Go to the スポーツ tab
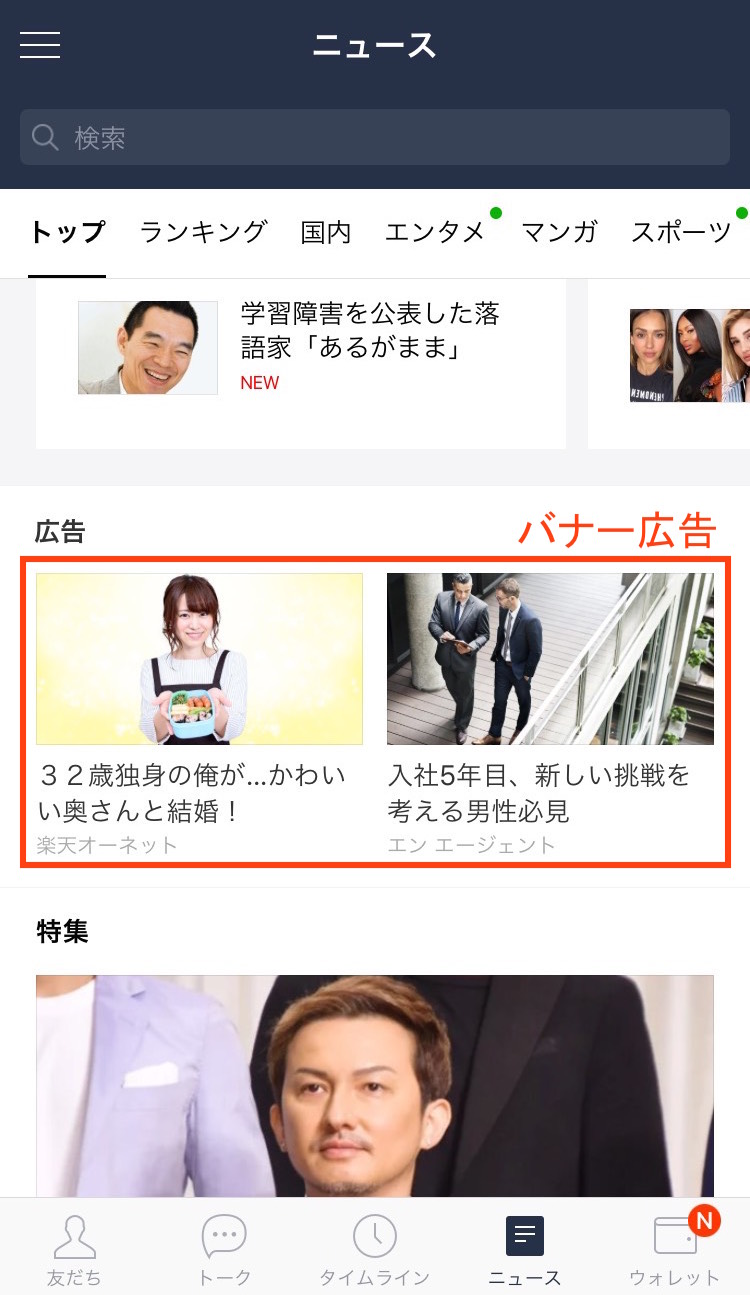Viewport: 750px width, 1295px height. 681,232
